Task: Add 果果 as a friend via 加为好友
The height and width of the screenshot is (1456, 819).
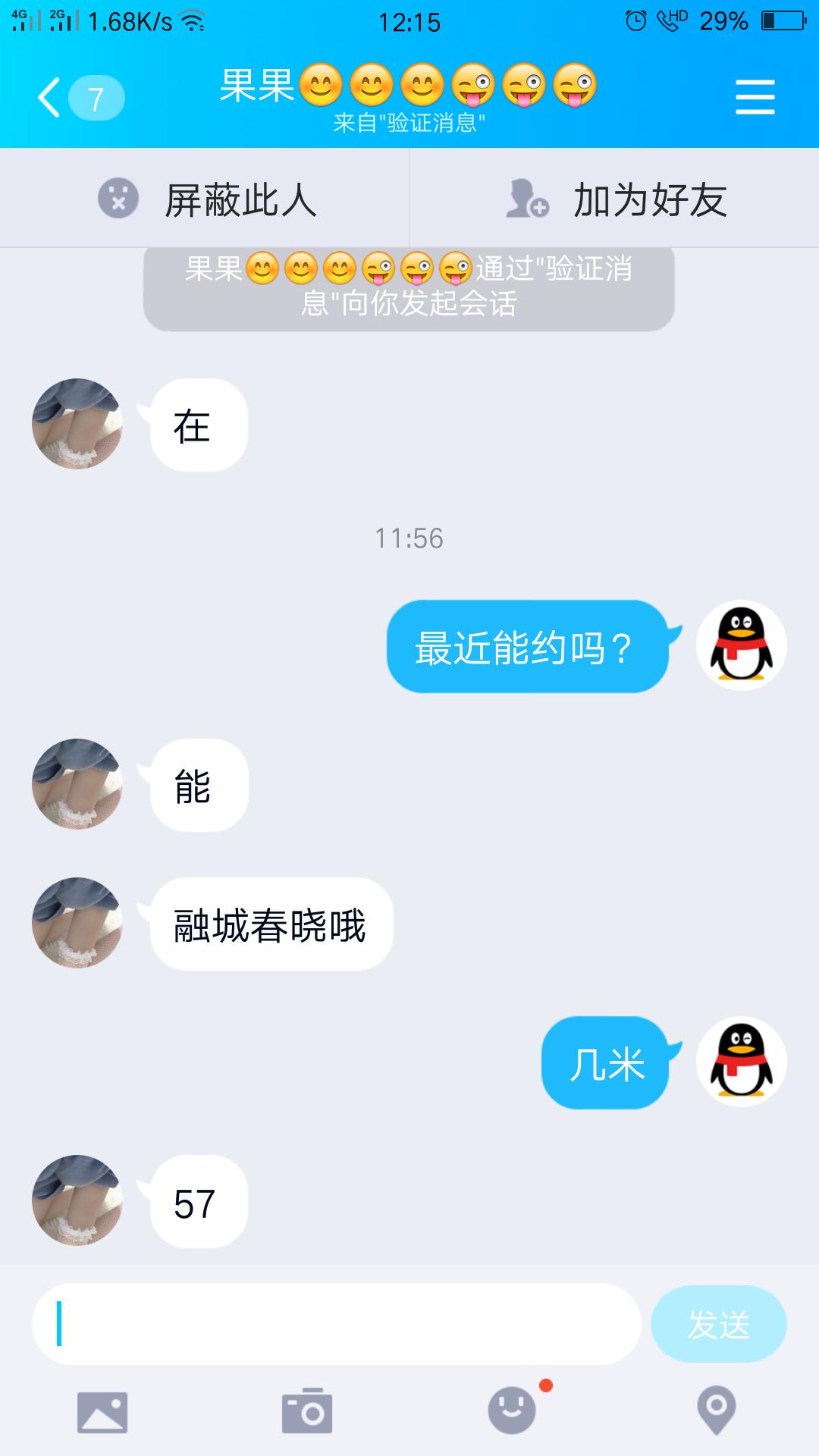Action: click(614, 199)
